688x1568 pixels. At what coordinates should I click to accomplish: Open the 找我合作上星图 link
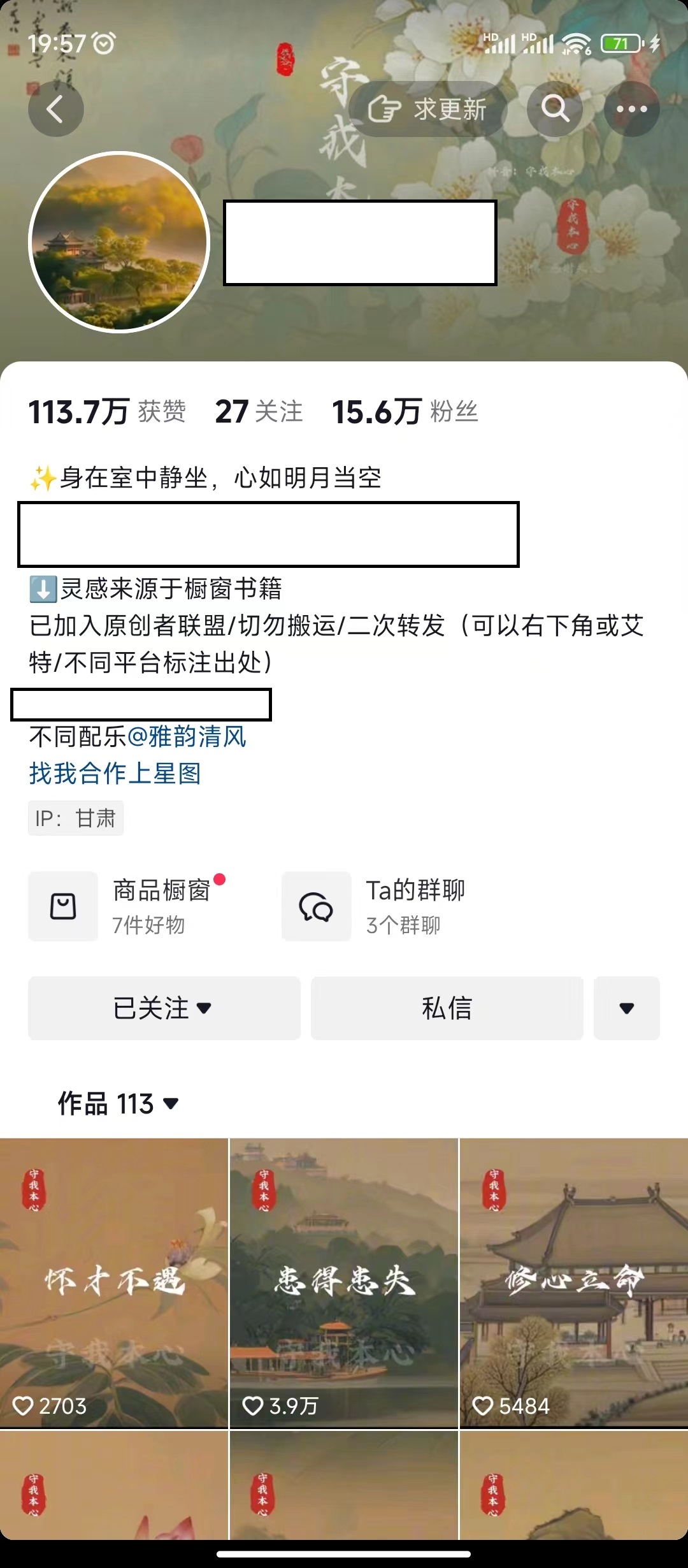(115, 774)
